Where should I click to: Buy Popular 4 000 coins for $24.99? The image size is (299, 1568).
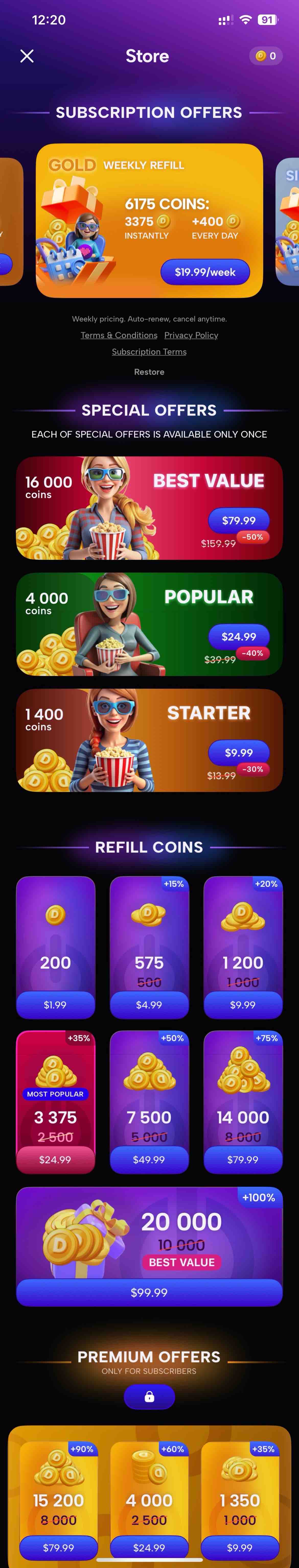pyautogui.click(x=238, y=637)
